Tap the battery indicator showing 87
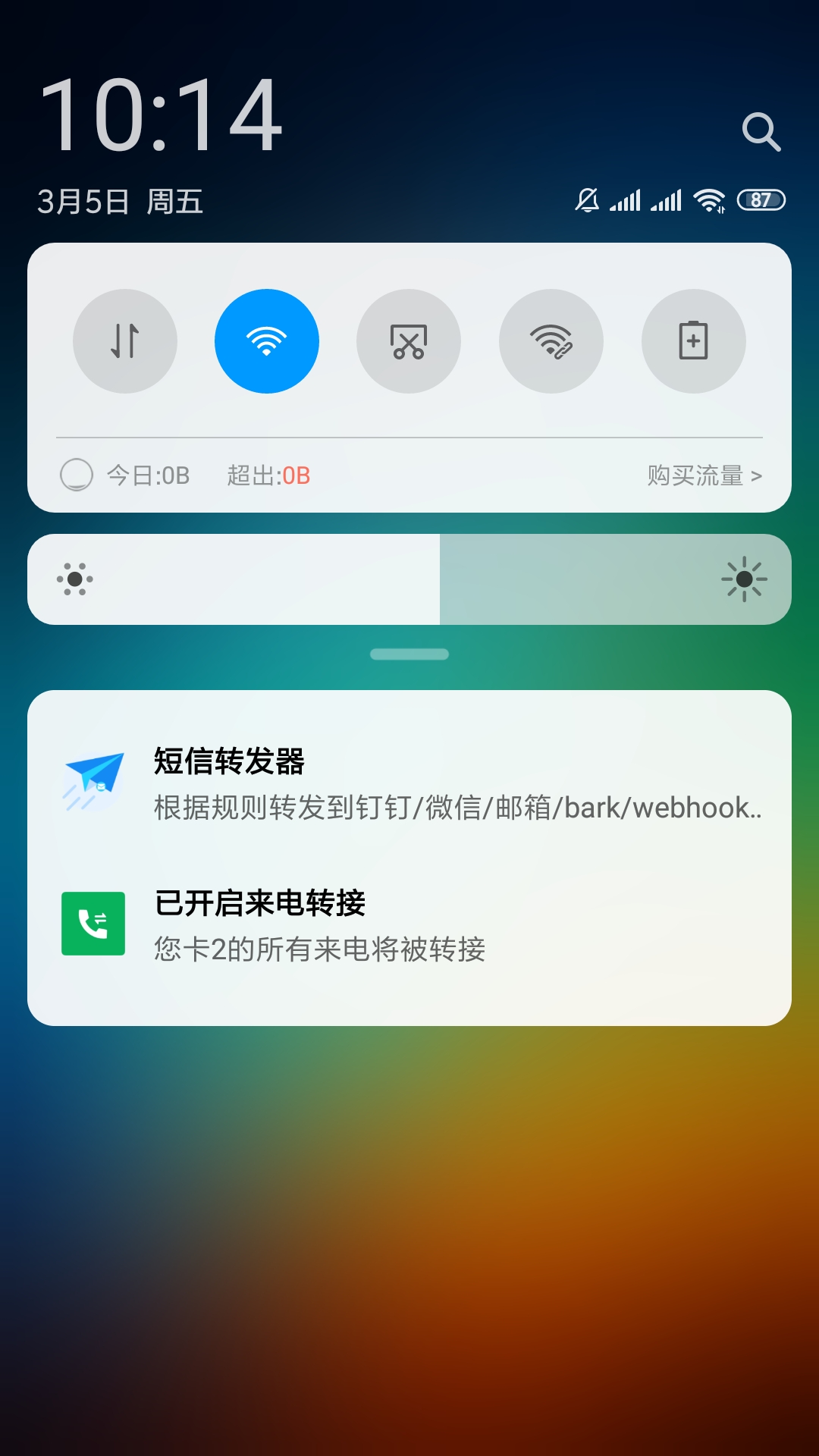819x1456 pixels. coord(759,199)
